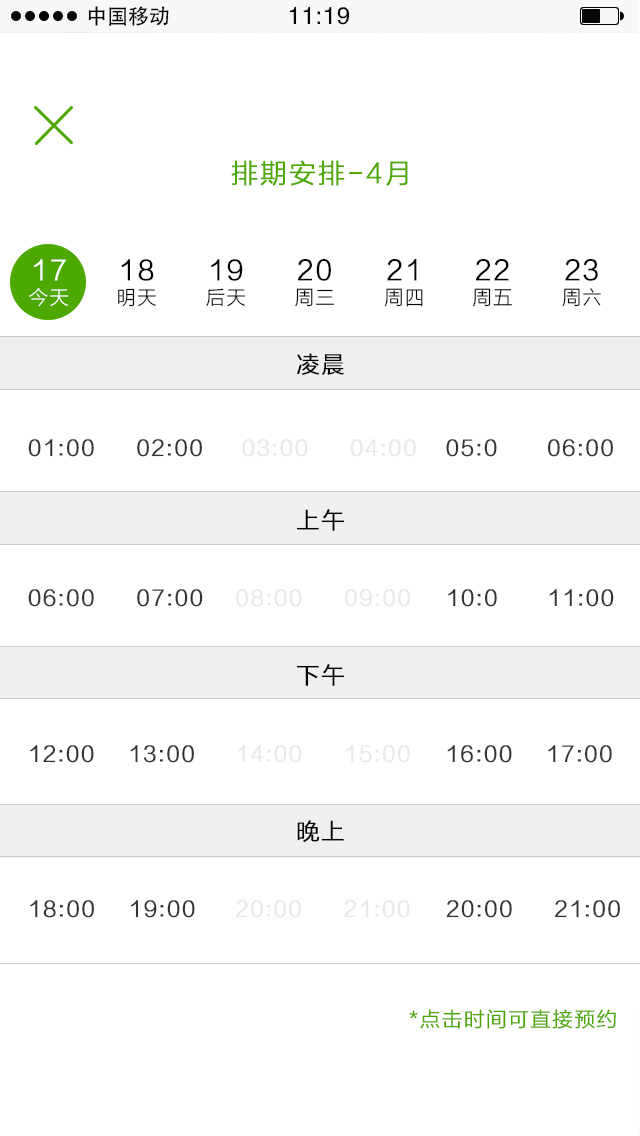The height and width of the screenshot is (1136, 640).
Task: Reserve the 11:00 morning slot
Action: 581,598
